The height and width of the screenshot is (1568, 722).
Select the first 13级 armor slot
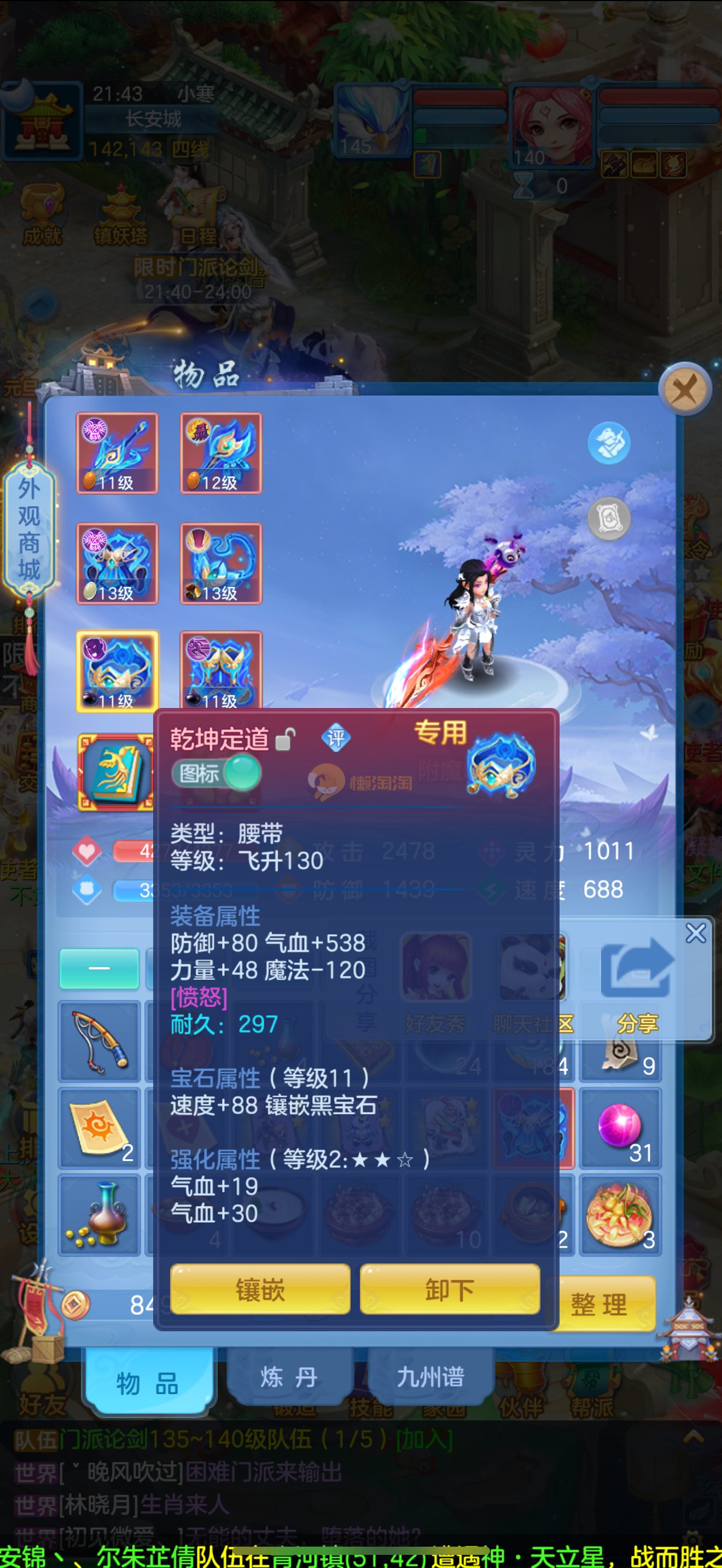[117, 563]
